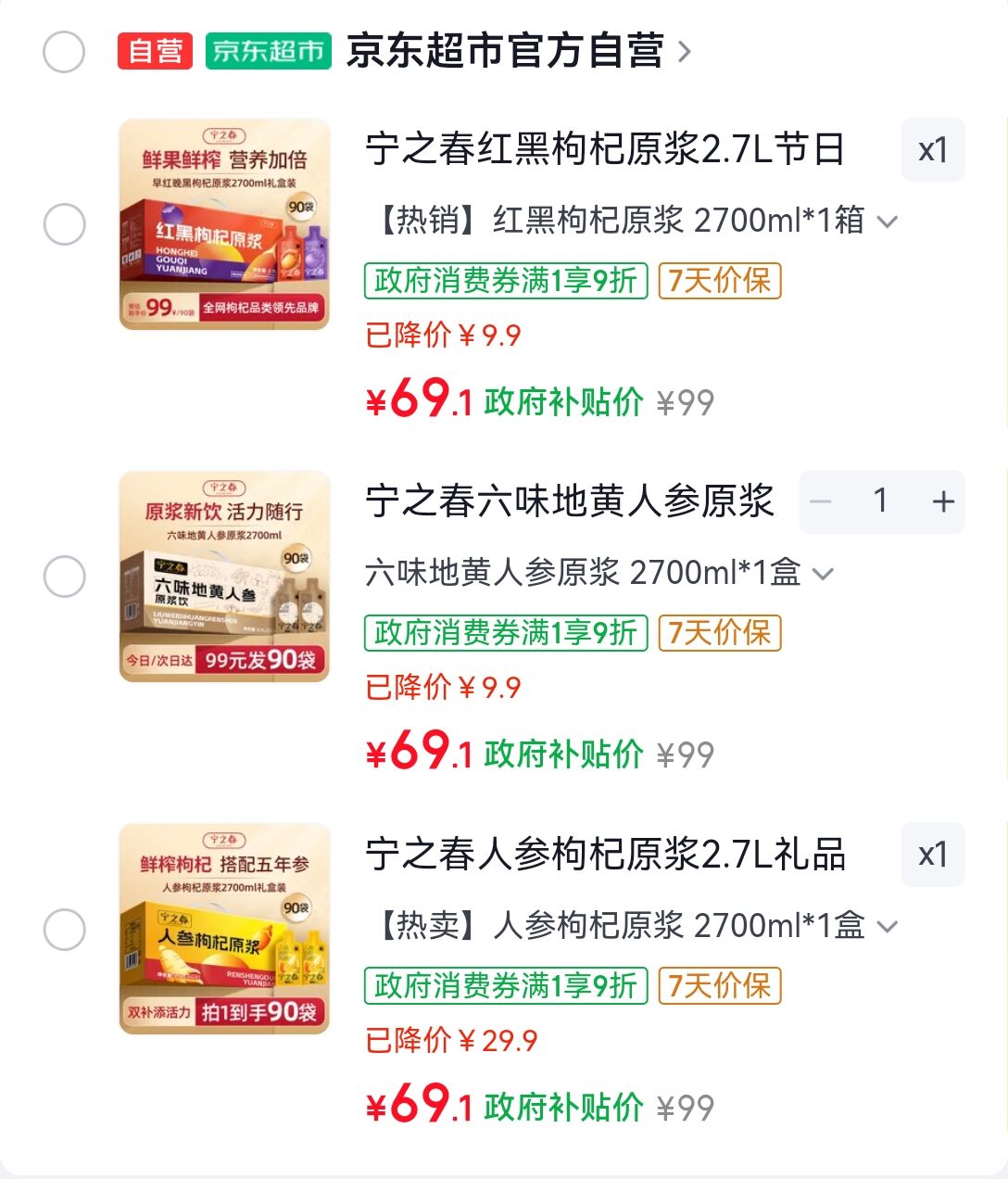This screenshot has height=1179, width=1008.
Task: Edit the x1 quantity of 人参枸杞原浆
Action: pyautogui.click(x=932, y=855)
